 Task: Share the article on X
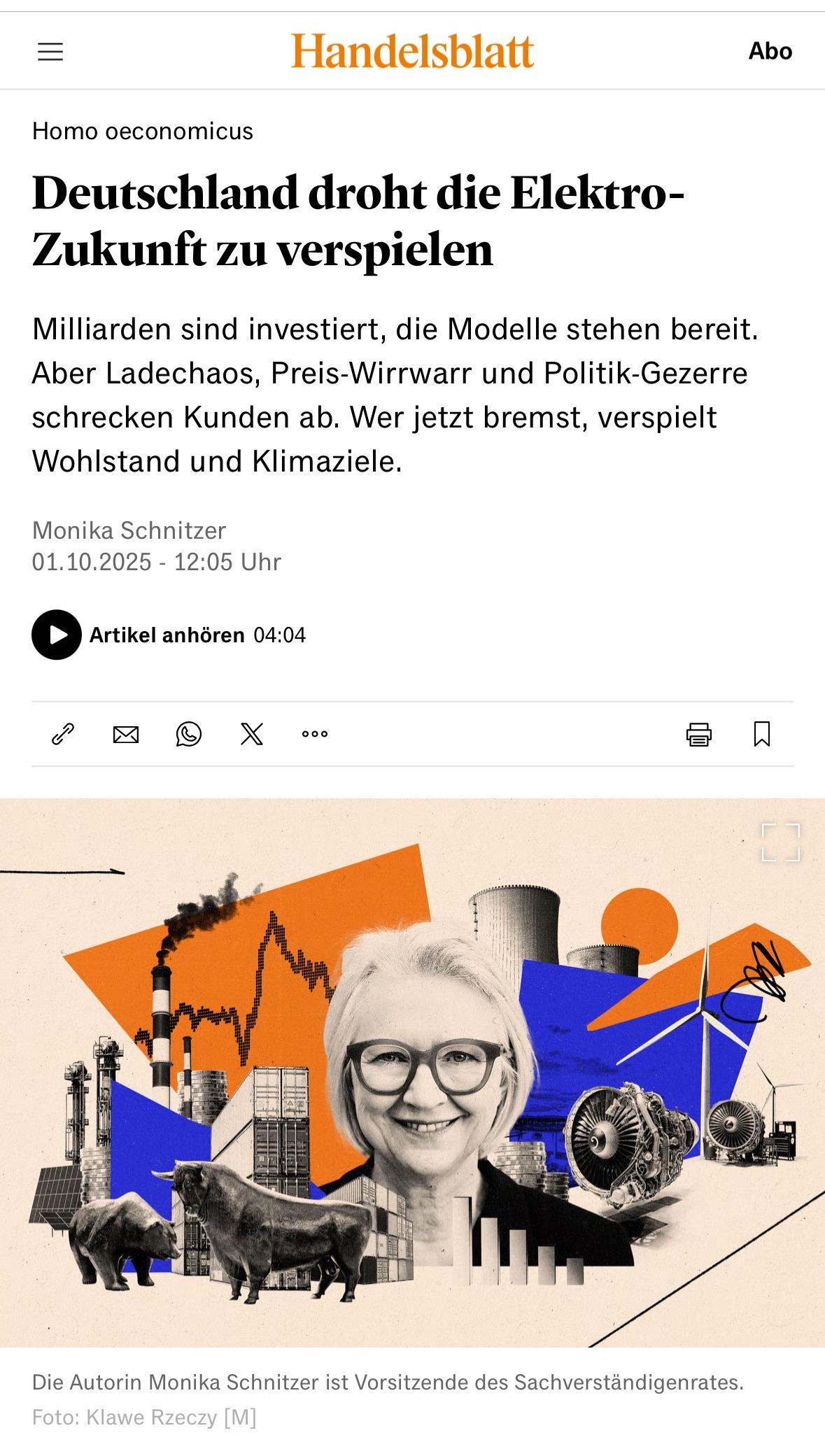coord(252,734)
